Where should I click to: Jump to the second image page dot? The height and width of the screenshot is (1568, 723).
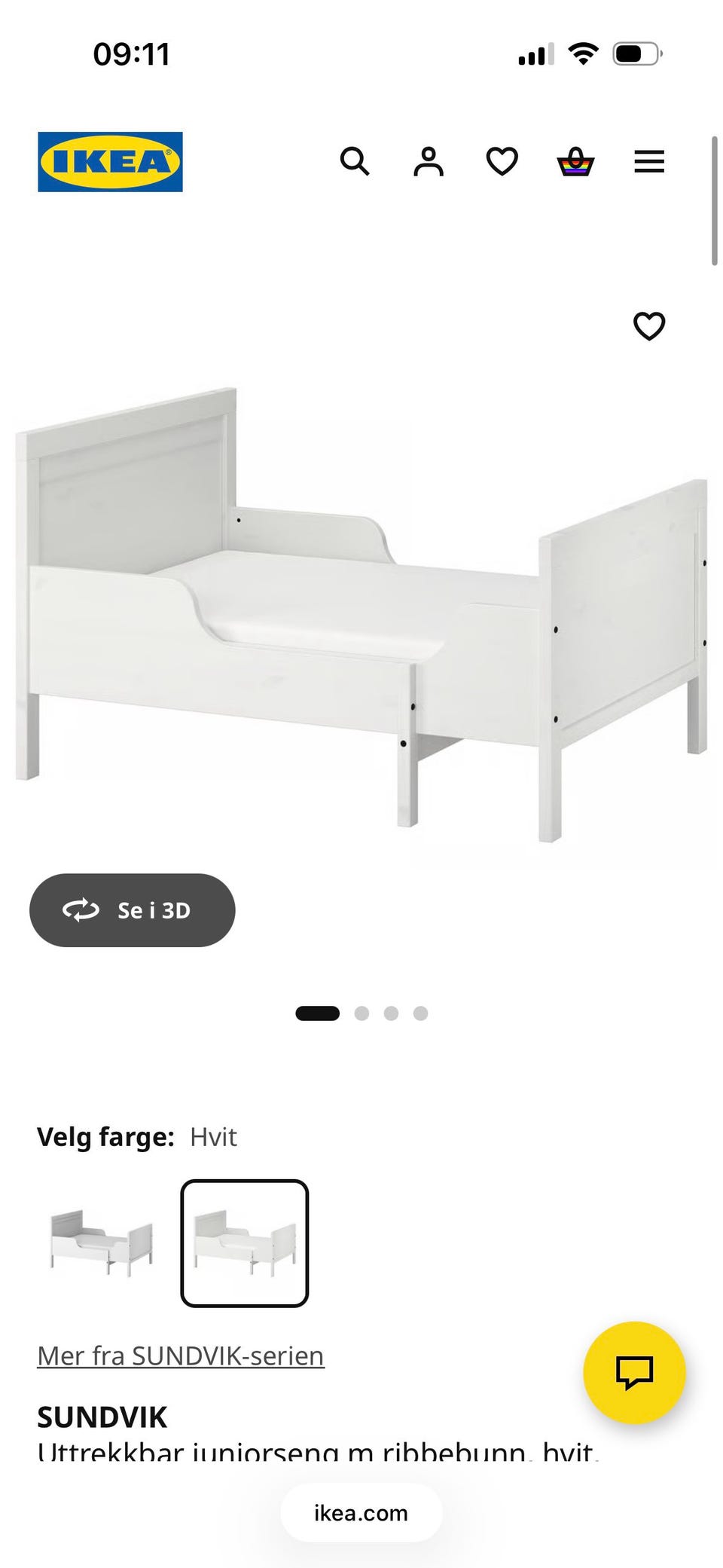[x=361, y=1013]
